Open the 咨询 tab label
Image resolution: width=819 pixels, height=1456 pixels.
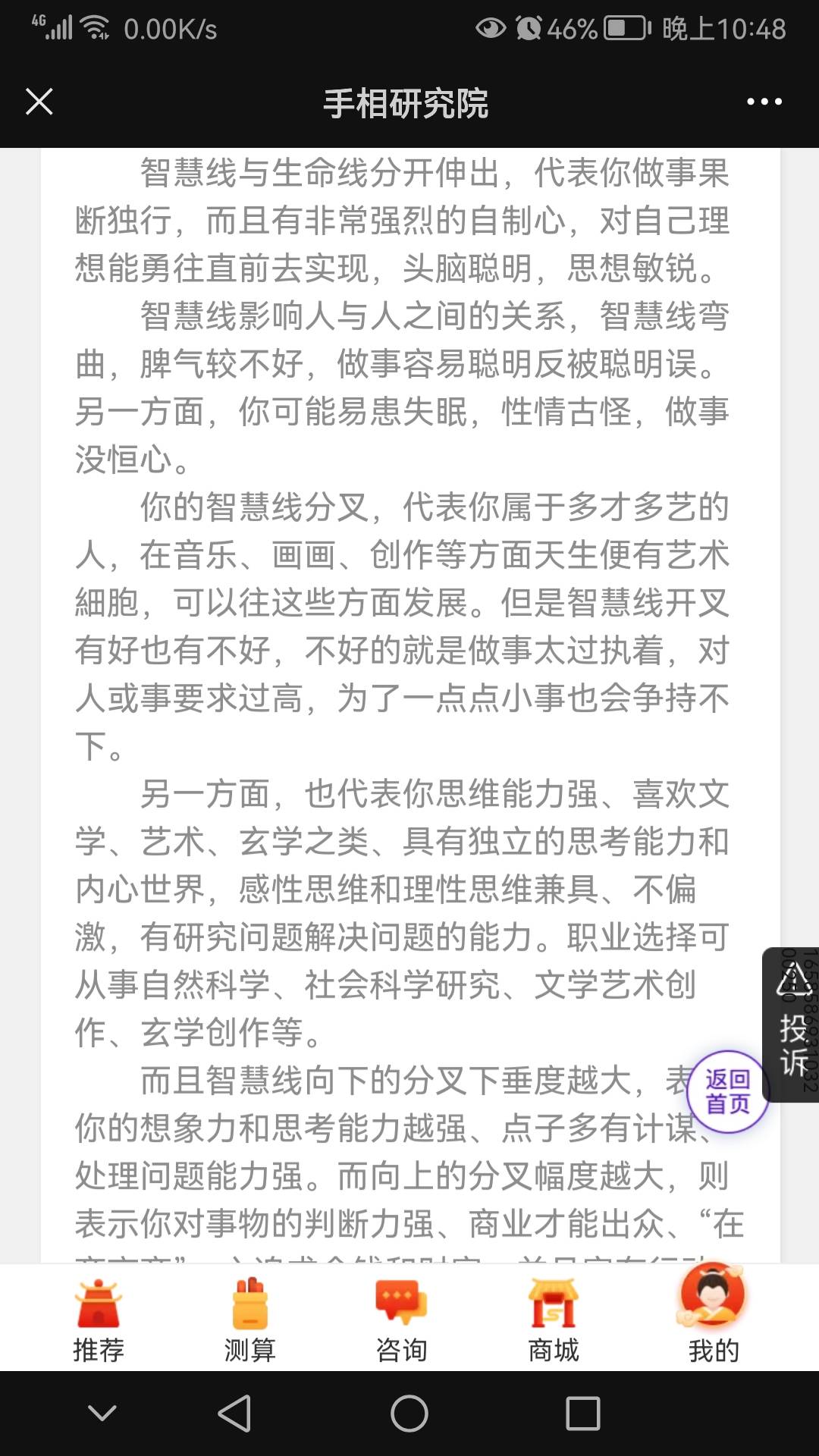tap(403, 1350)
